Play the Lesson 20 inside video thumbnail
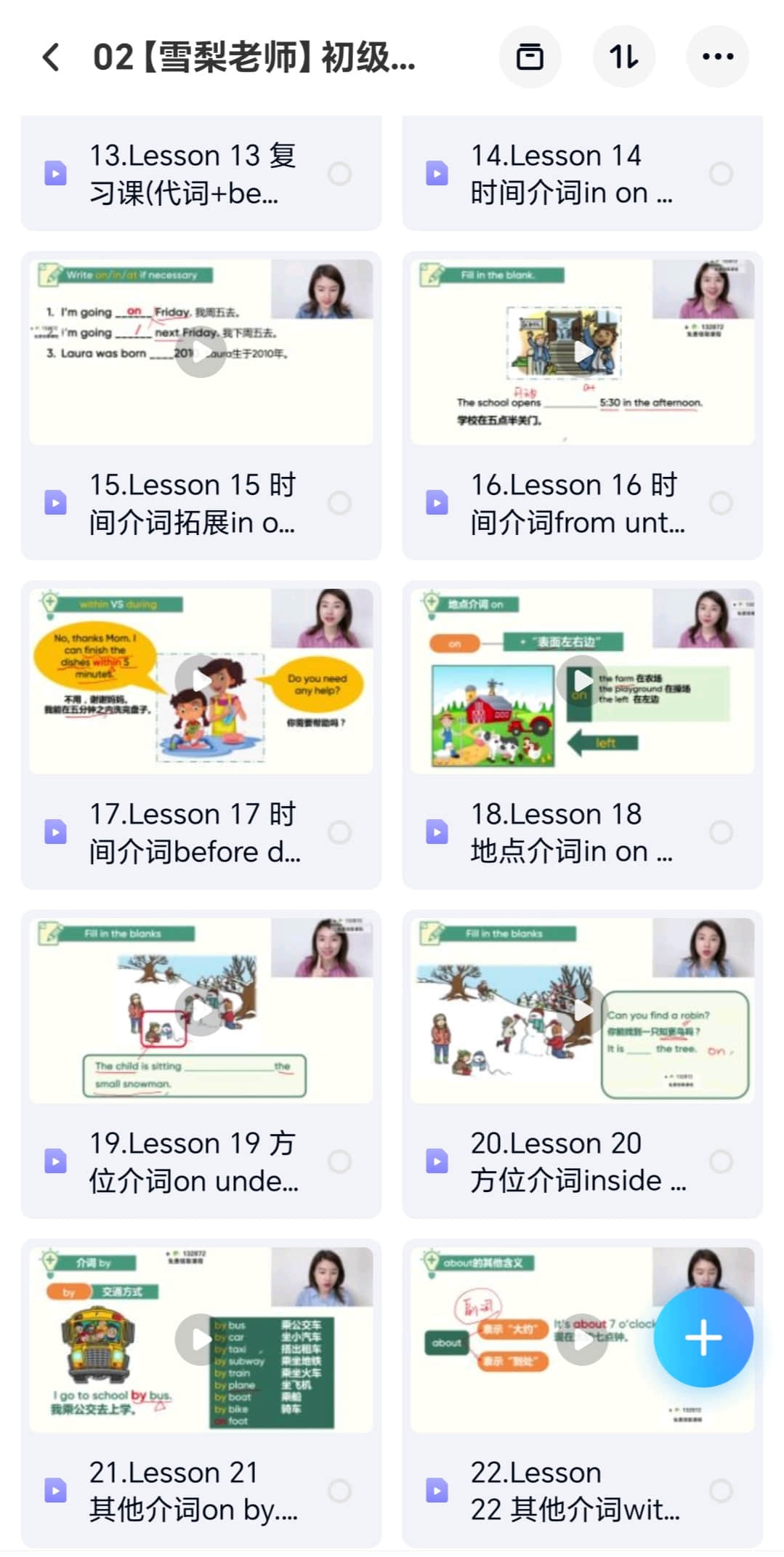The height and width of the screenshot is (1557, 784). [583, 1010]
